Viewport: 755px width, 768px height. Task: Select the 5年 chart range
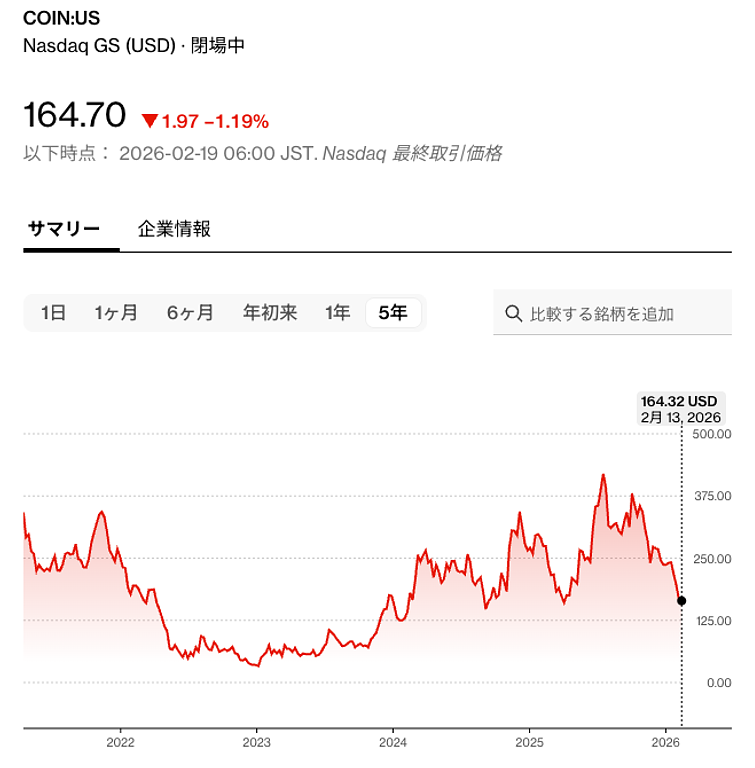(x=393, y=313)
